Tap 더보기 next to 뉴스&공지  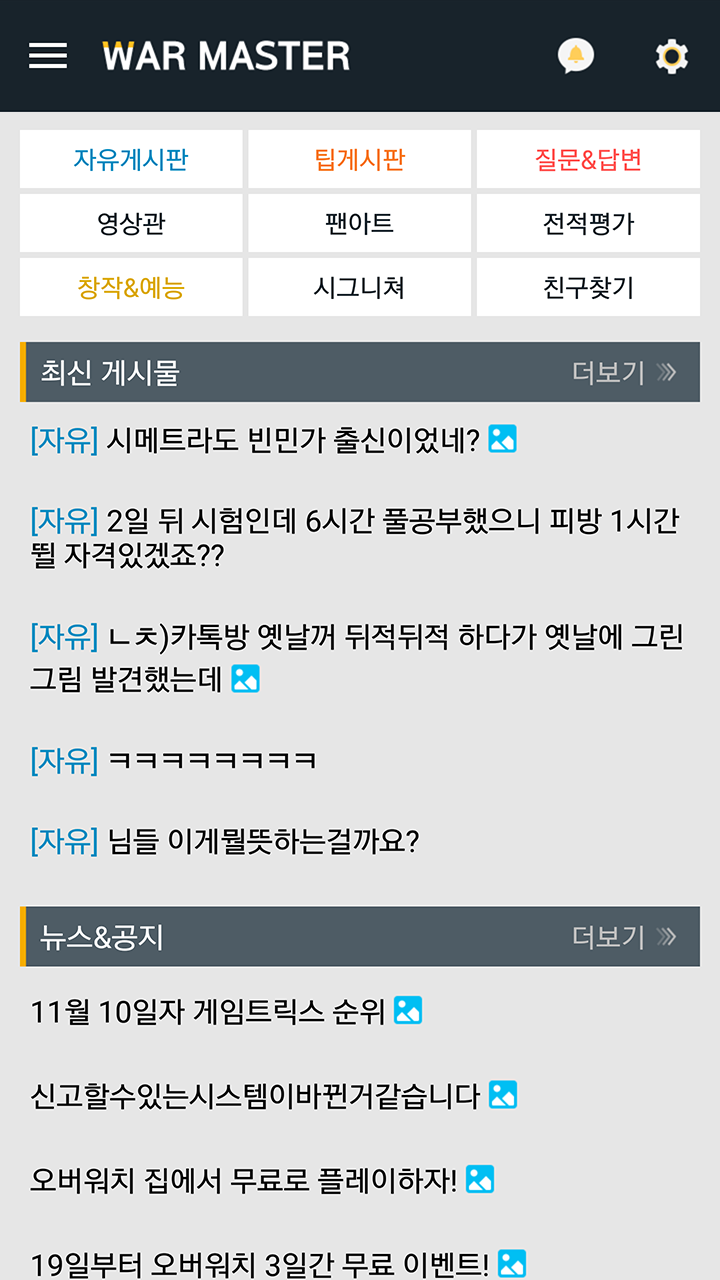click(x=624, y=936)
